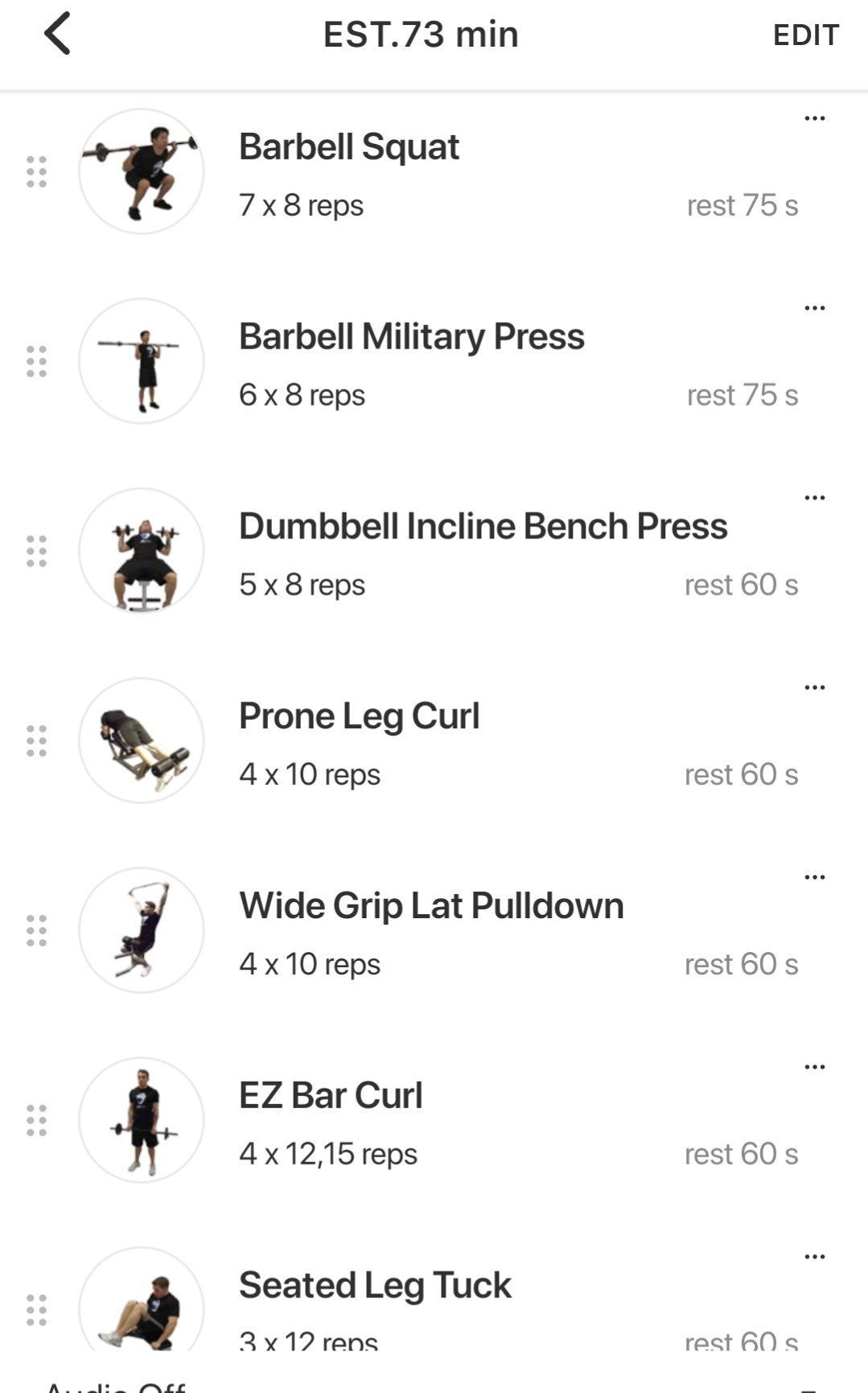This screenshot has height=1393, width=868.
Task: Open options menu for Prone Leg Curl
Action: 814,688
